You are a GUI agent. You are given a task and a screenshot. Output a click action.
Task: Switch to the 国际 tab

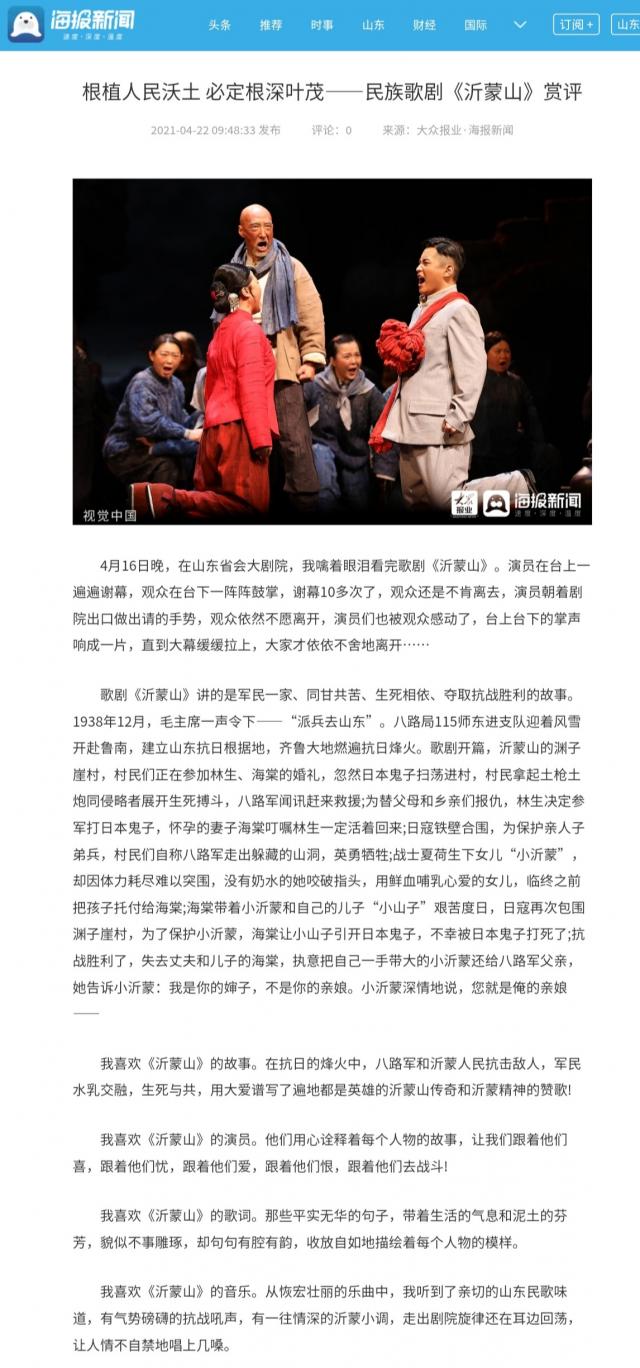coord(476,25)
